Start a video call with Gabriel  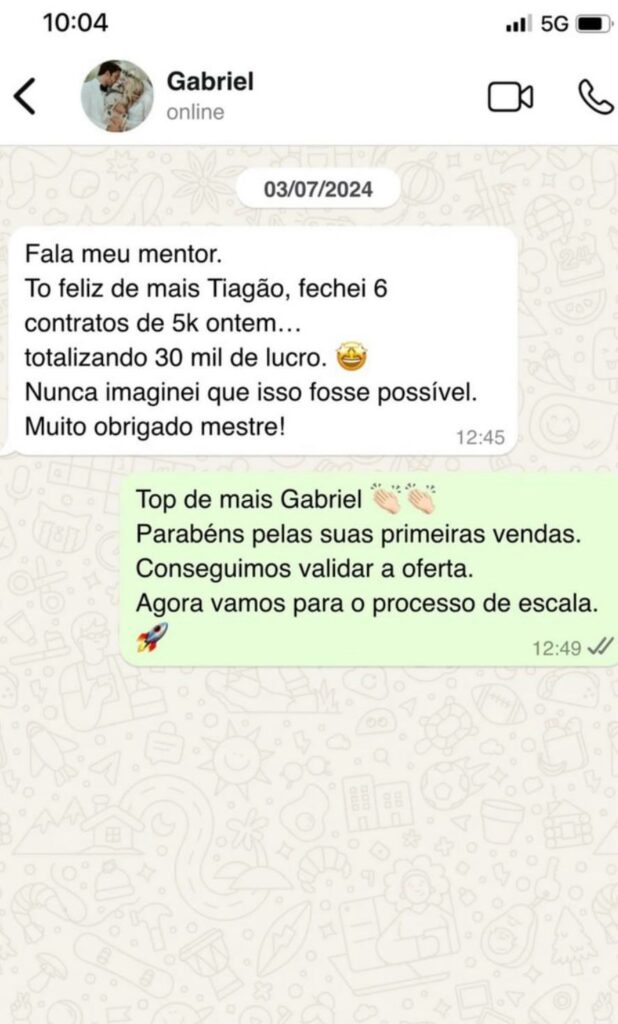click(510, 97)
